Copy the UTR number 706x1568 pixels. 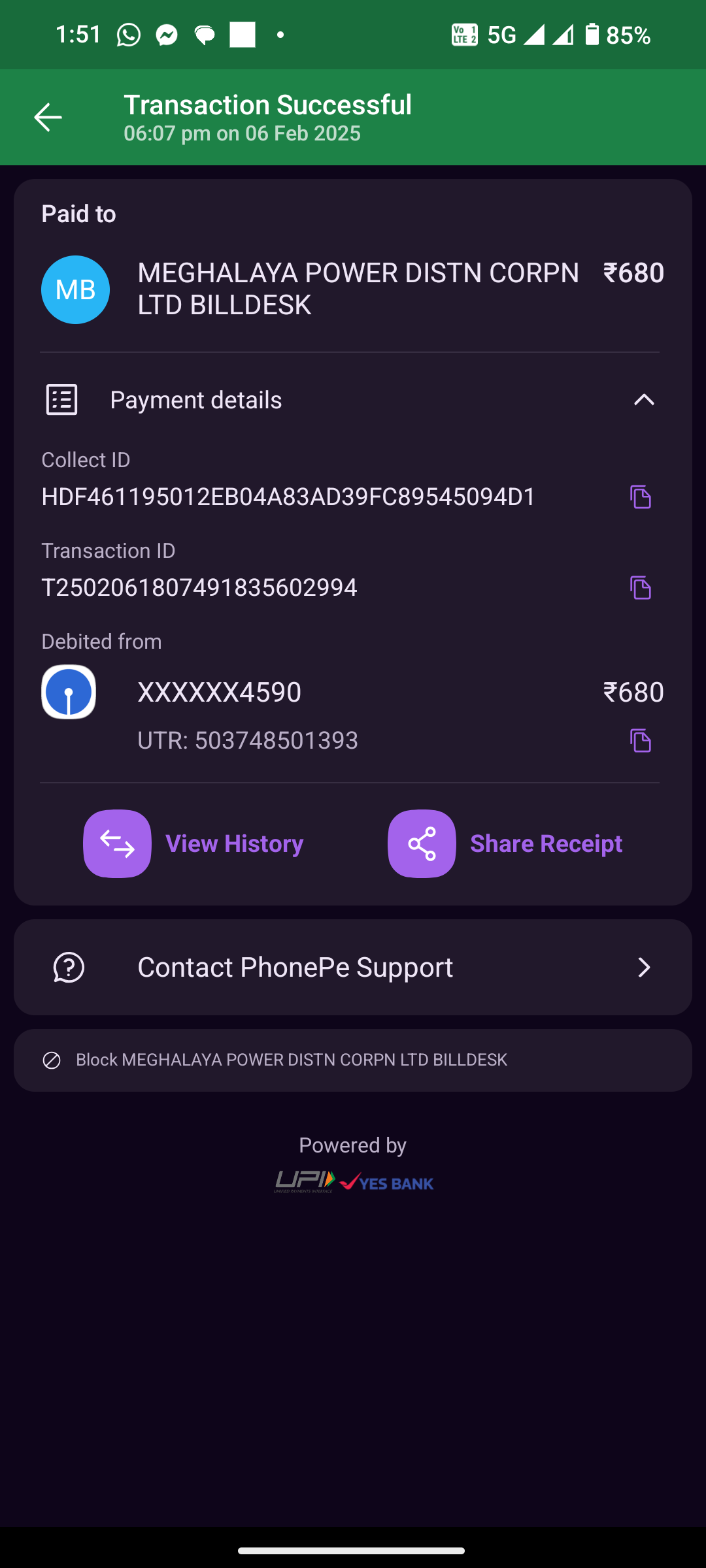click(641, 741)
